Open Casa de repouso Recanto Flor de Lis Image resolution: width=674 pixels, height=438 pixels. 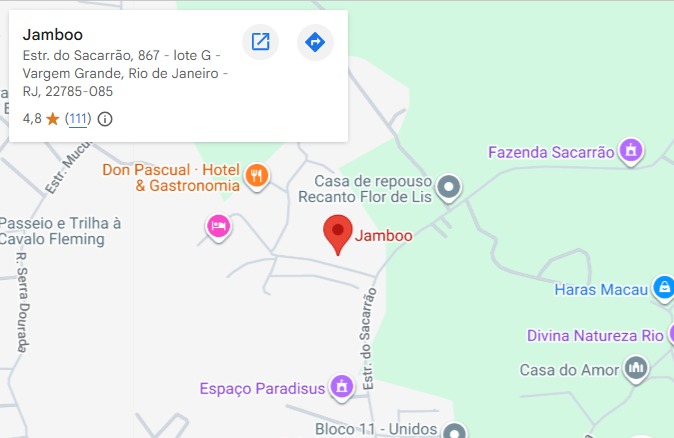[450, 186]
